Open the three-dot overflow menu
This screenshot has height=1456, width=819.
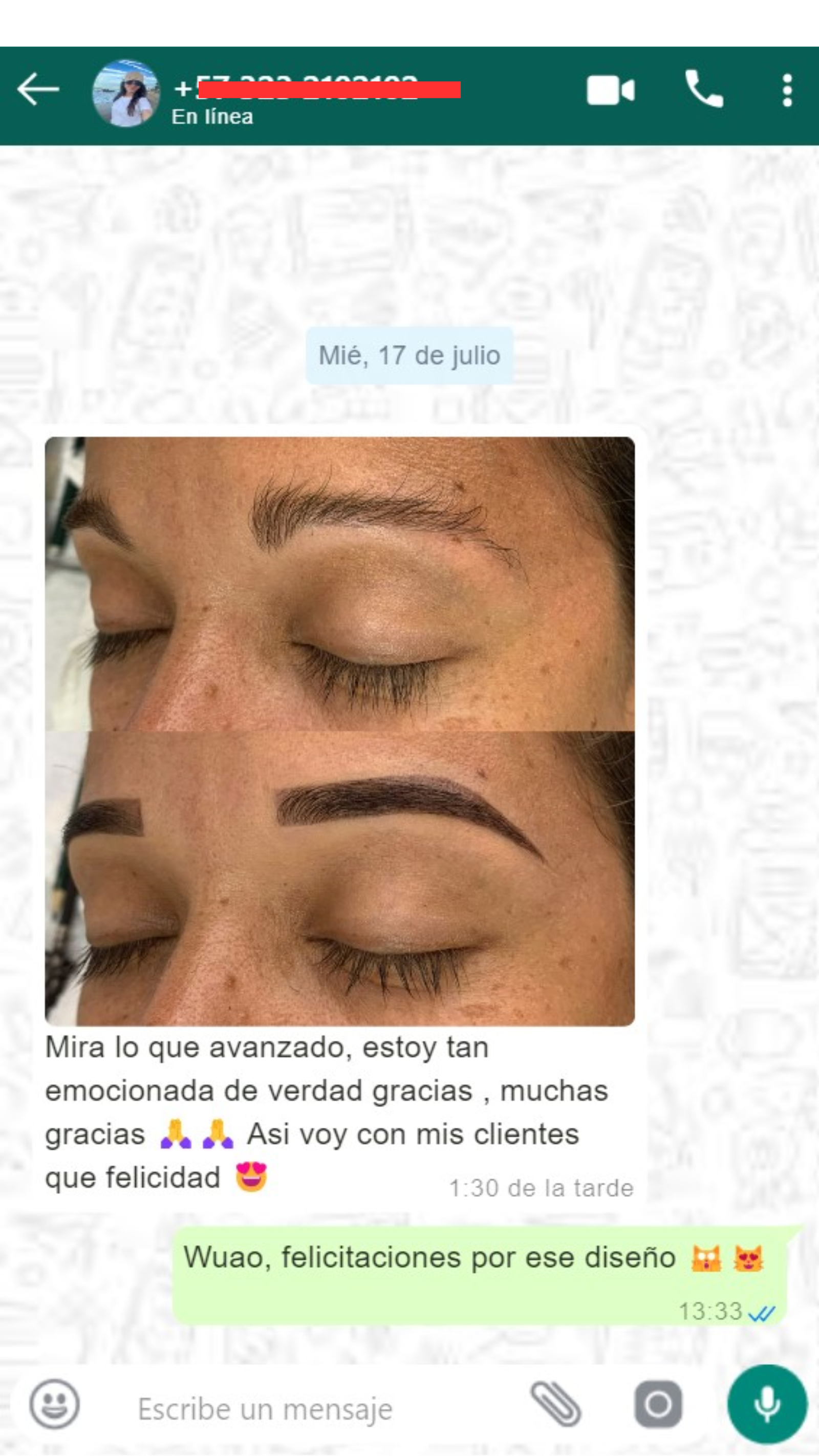787,91
